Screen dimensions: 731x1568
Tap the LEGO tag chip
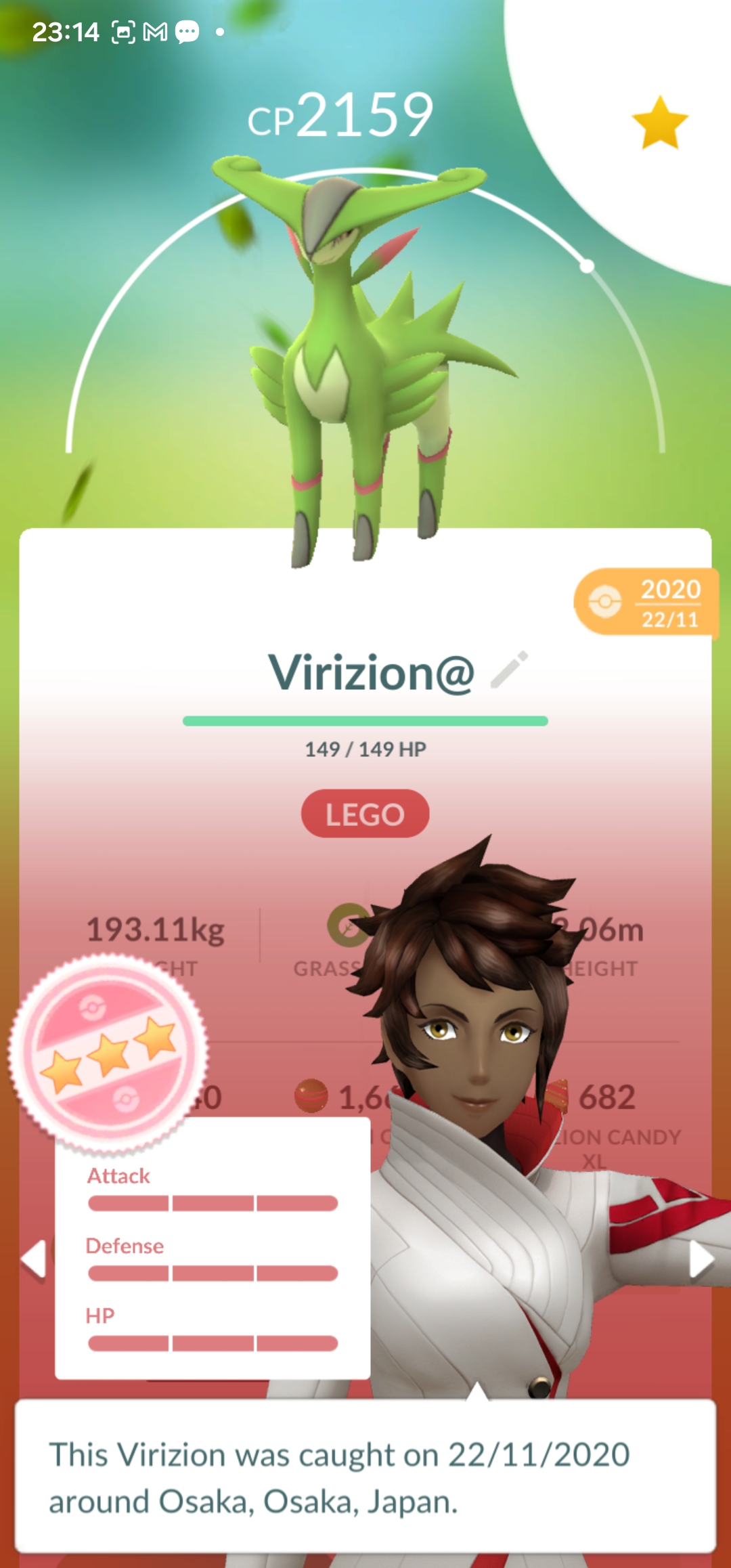click(365, 814)
